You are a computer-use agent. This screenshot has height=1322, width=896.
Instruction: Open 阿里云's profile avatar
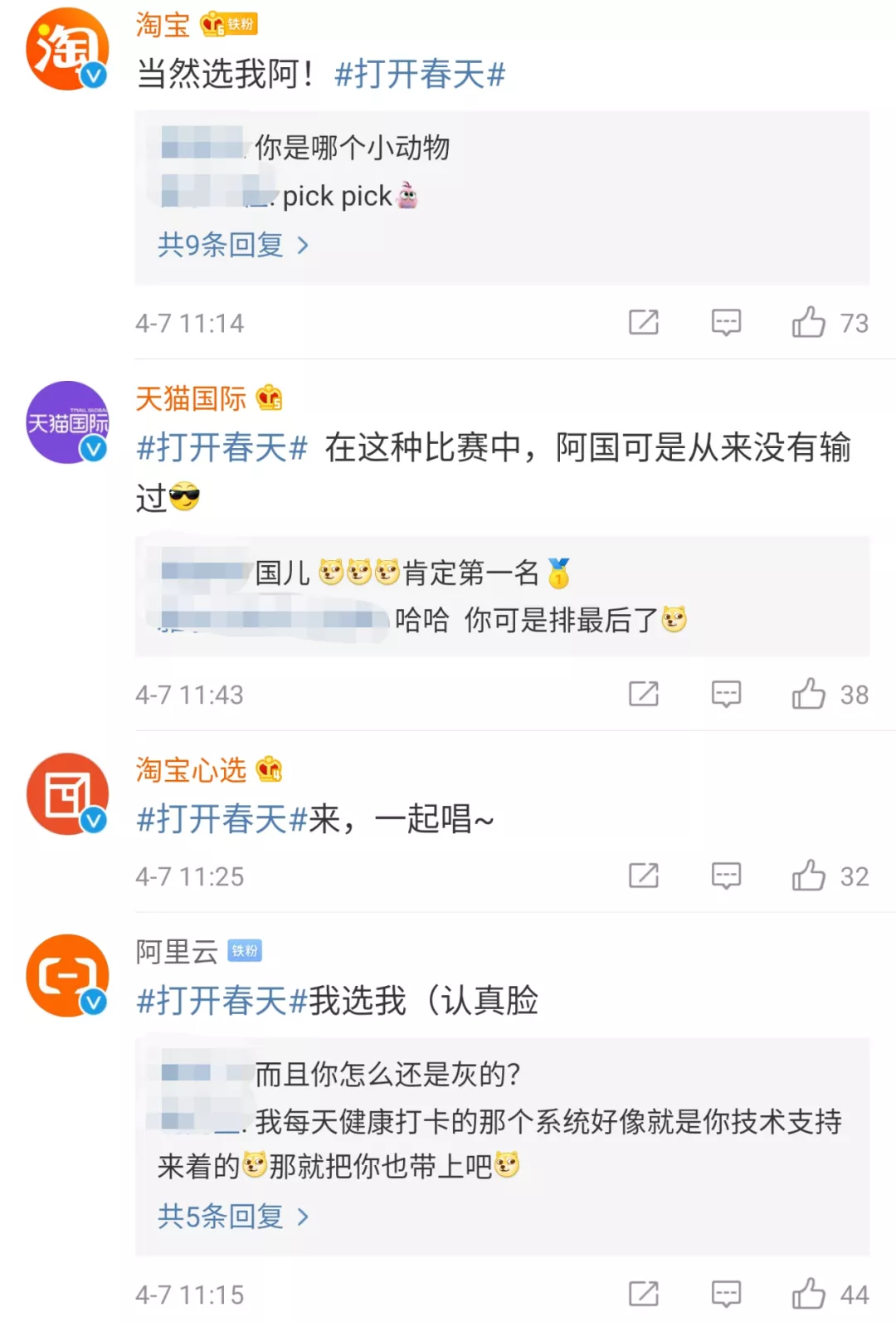pos(67,976)
